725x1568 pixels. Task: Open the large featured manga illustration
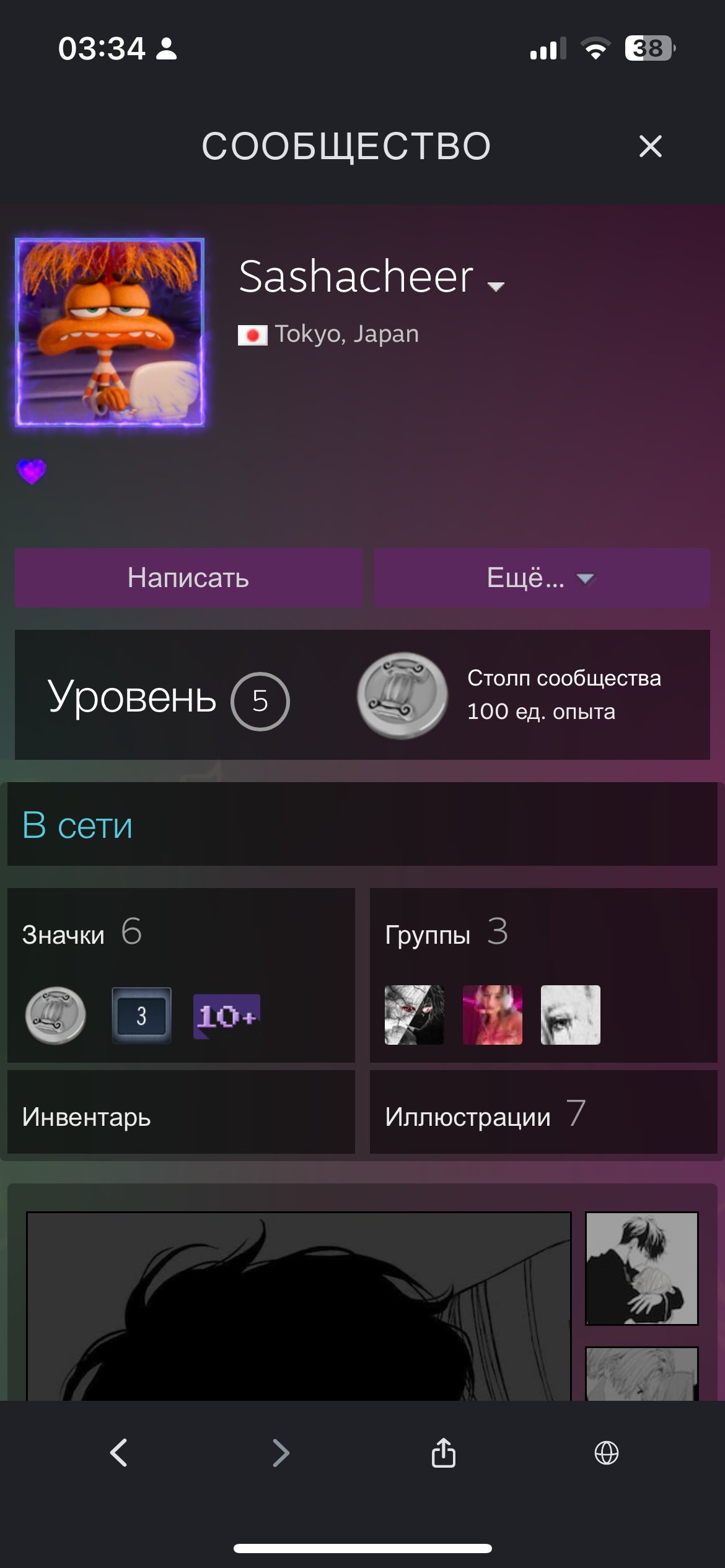point(299,1305)
